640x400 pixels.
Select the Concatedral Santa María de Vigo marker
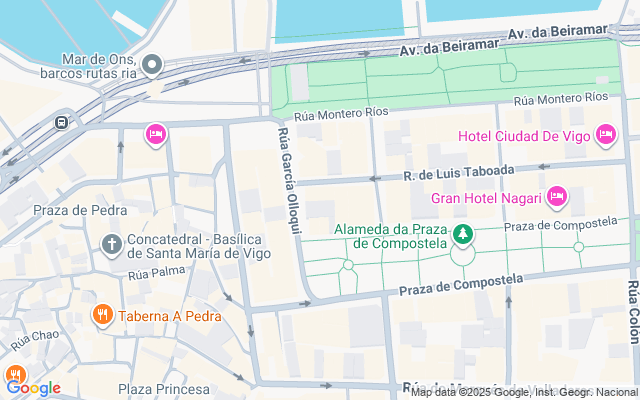click(x=113, y=243)
